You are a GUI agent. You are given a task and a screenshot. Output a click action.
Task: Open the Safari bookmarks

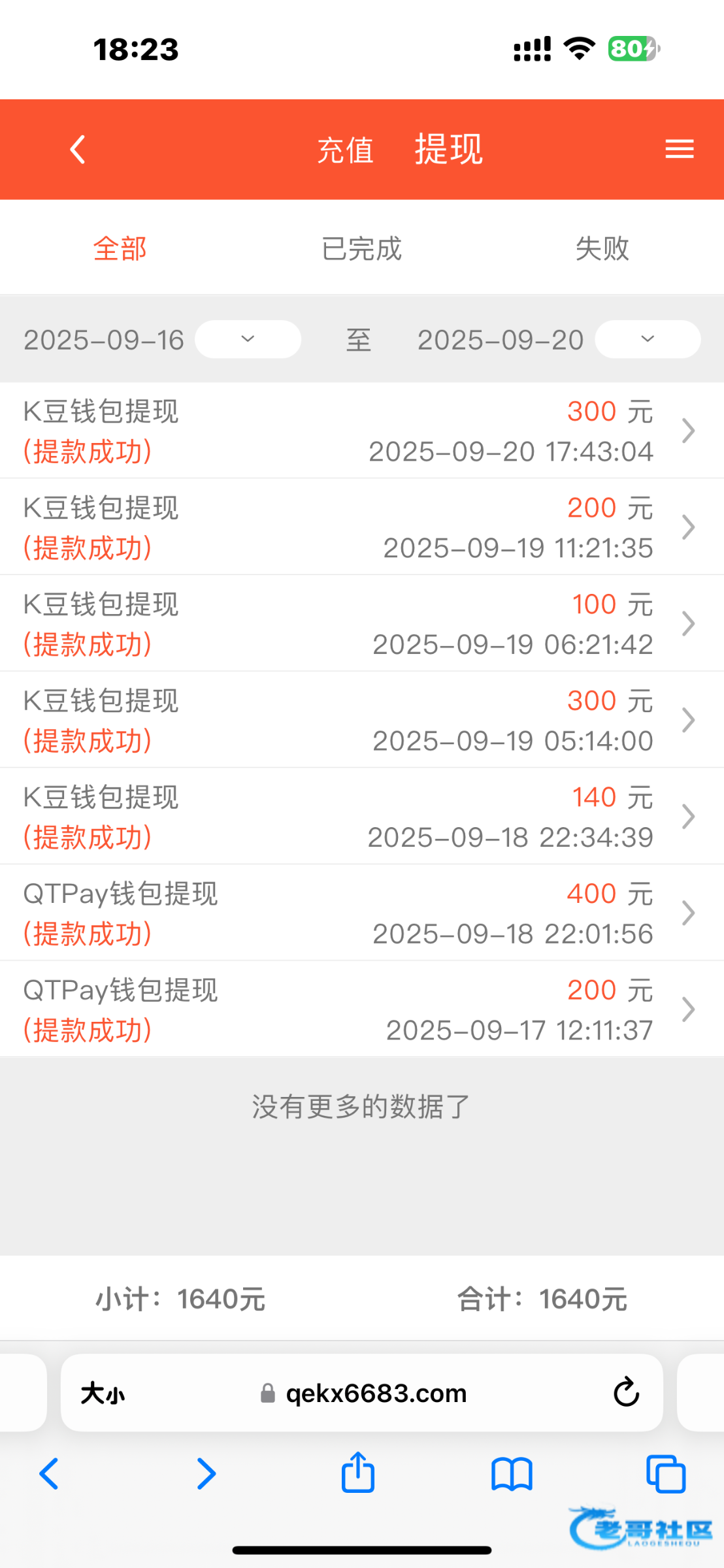pos(512,1475)
